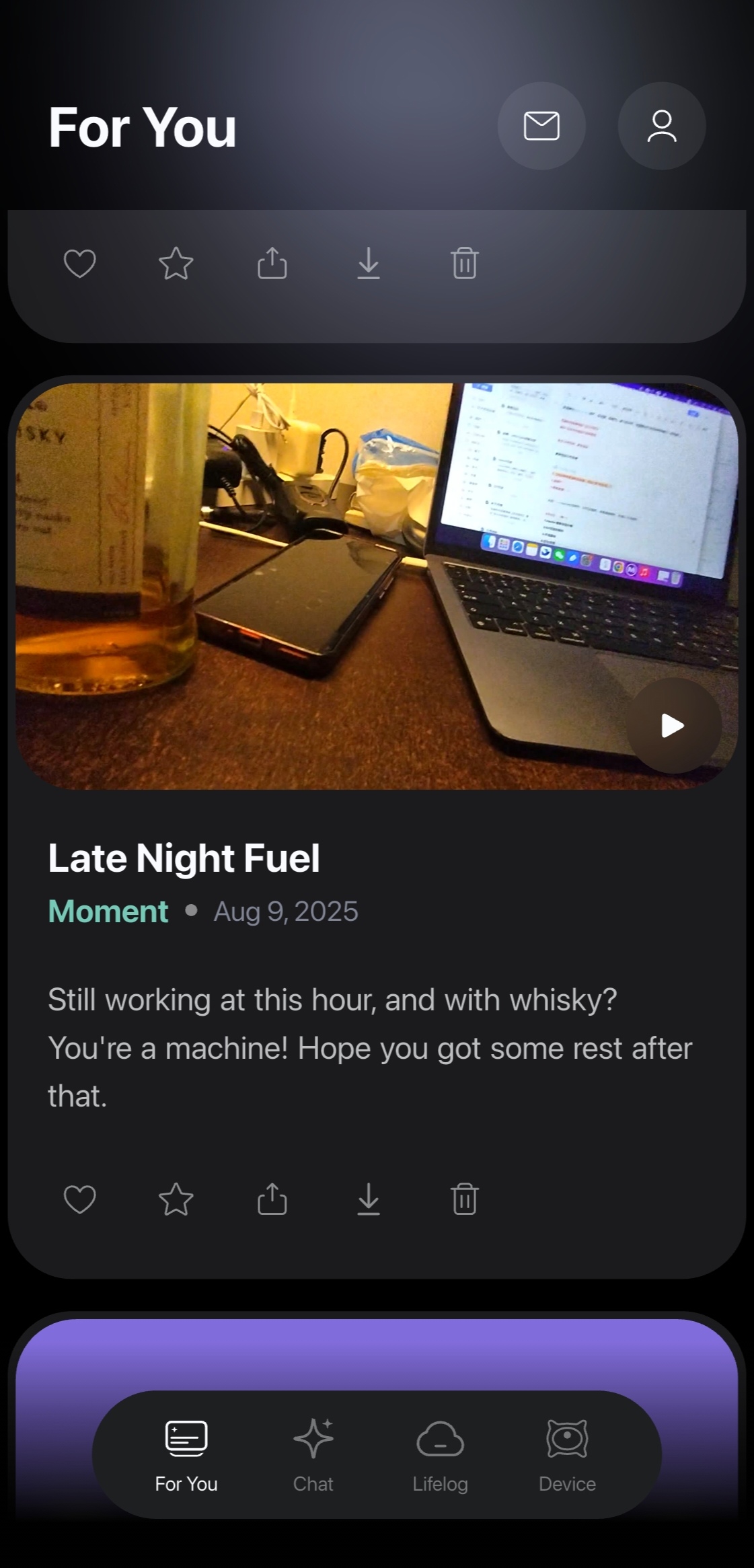This screenshot has height=1568, width=754.
Task: Star the Late Night Fuel moment
Action: pyautogui.click(x=176, y=1199)
